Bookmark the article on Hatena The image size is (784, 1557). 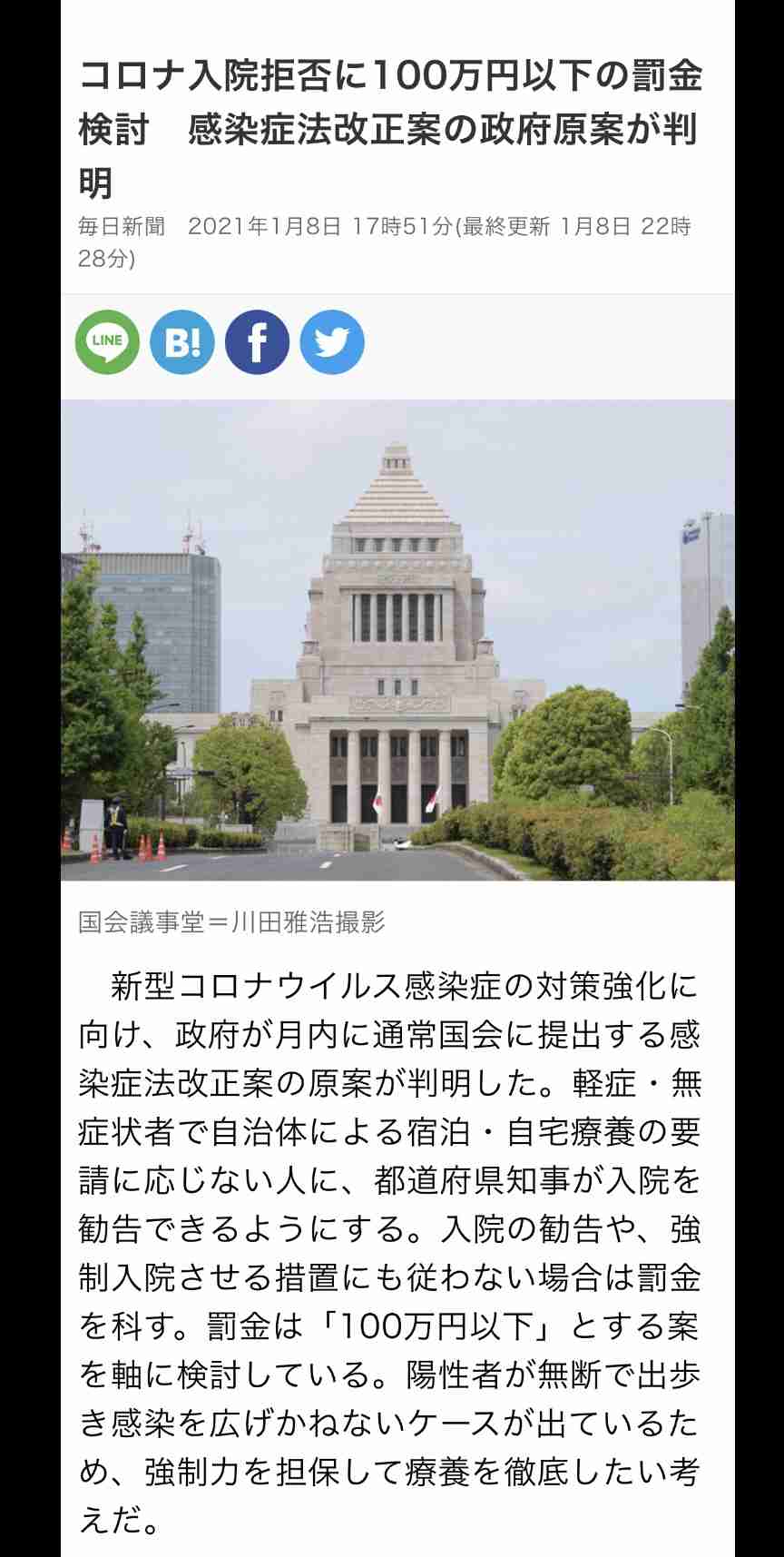[x=181, y=341]
